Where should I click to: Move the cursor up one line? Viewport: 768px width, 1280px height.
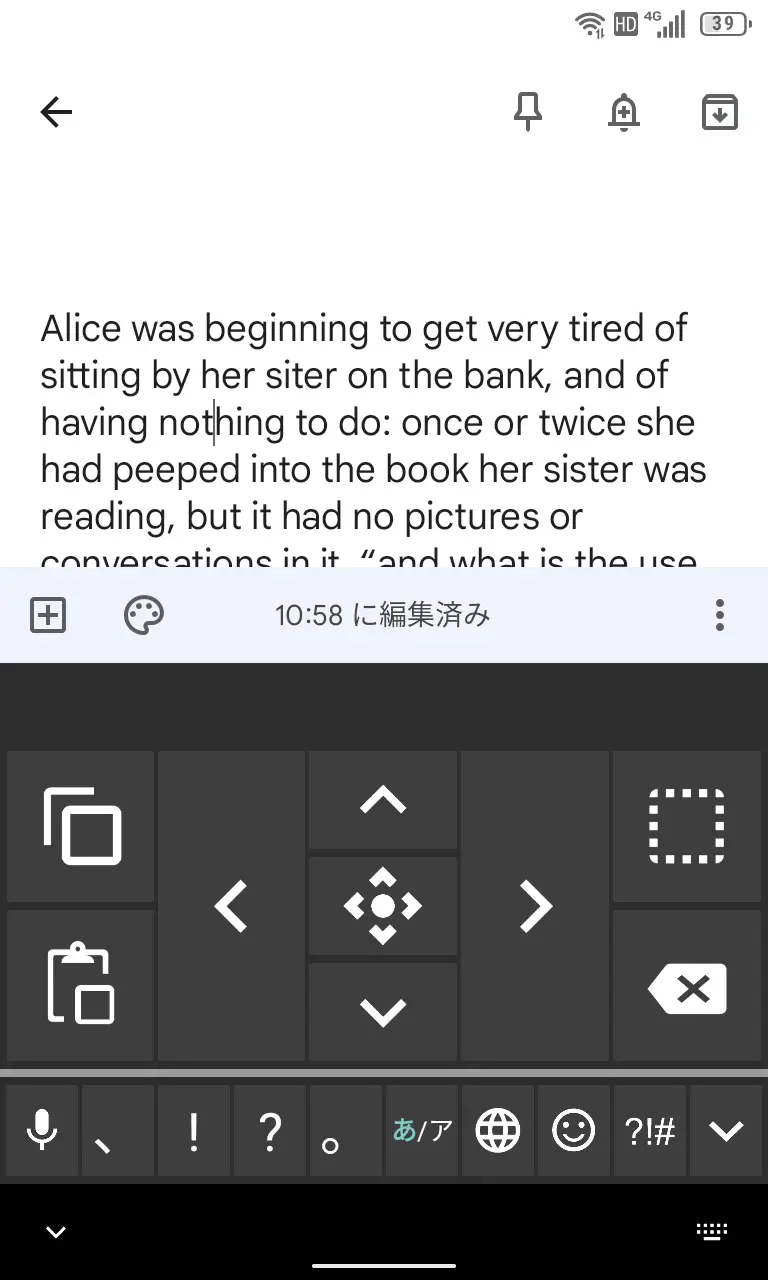[383, 800]
